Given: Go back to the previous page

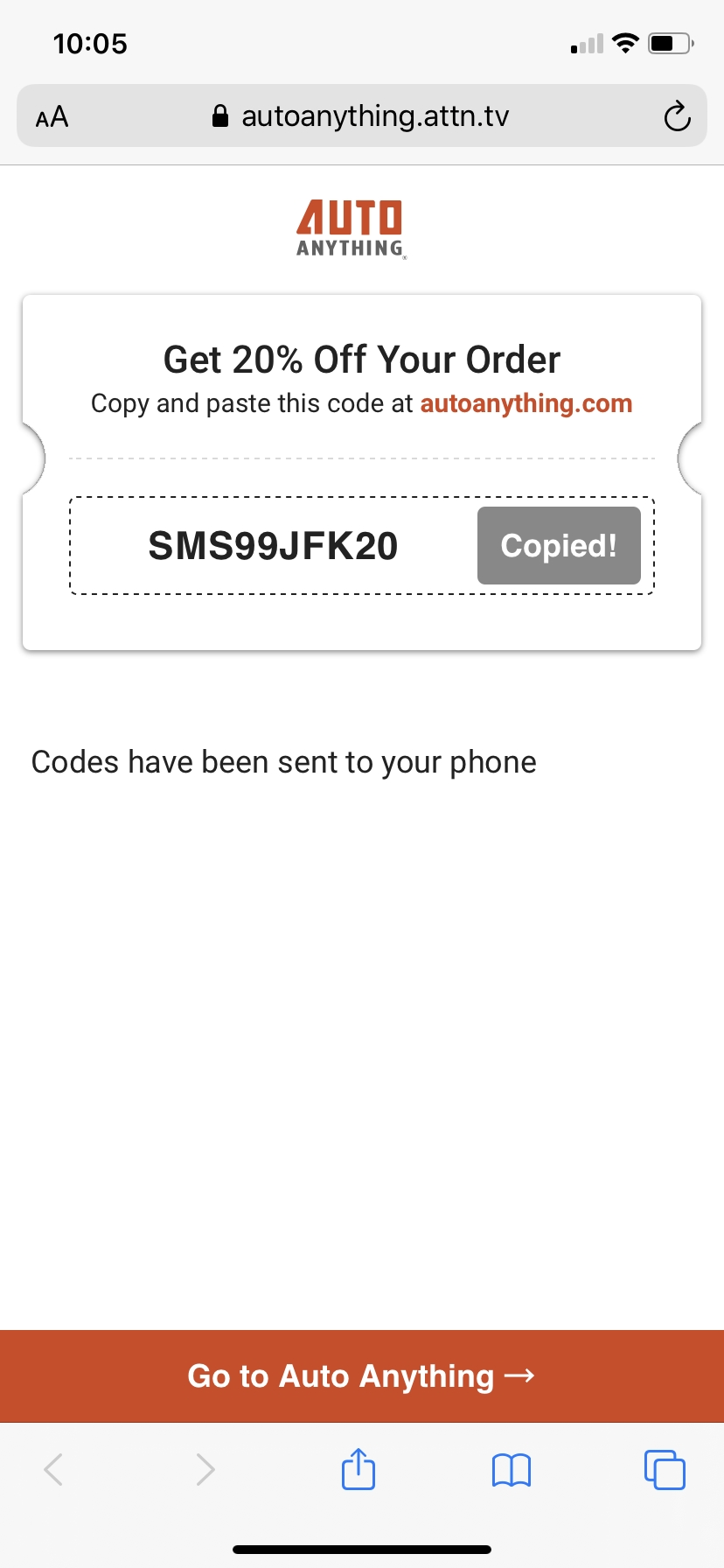Looking at the screenshot, I should pos(54,1470).
